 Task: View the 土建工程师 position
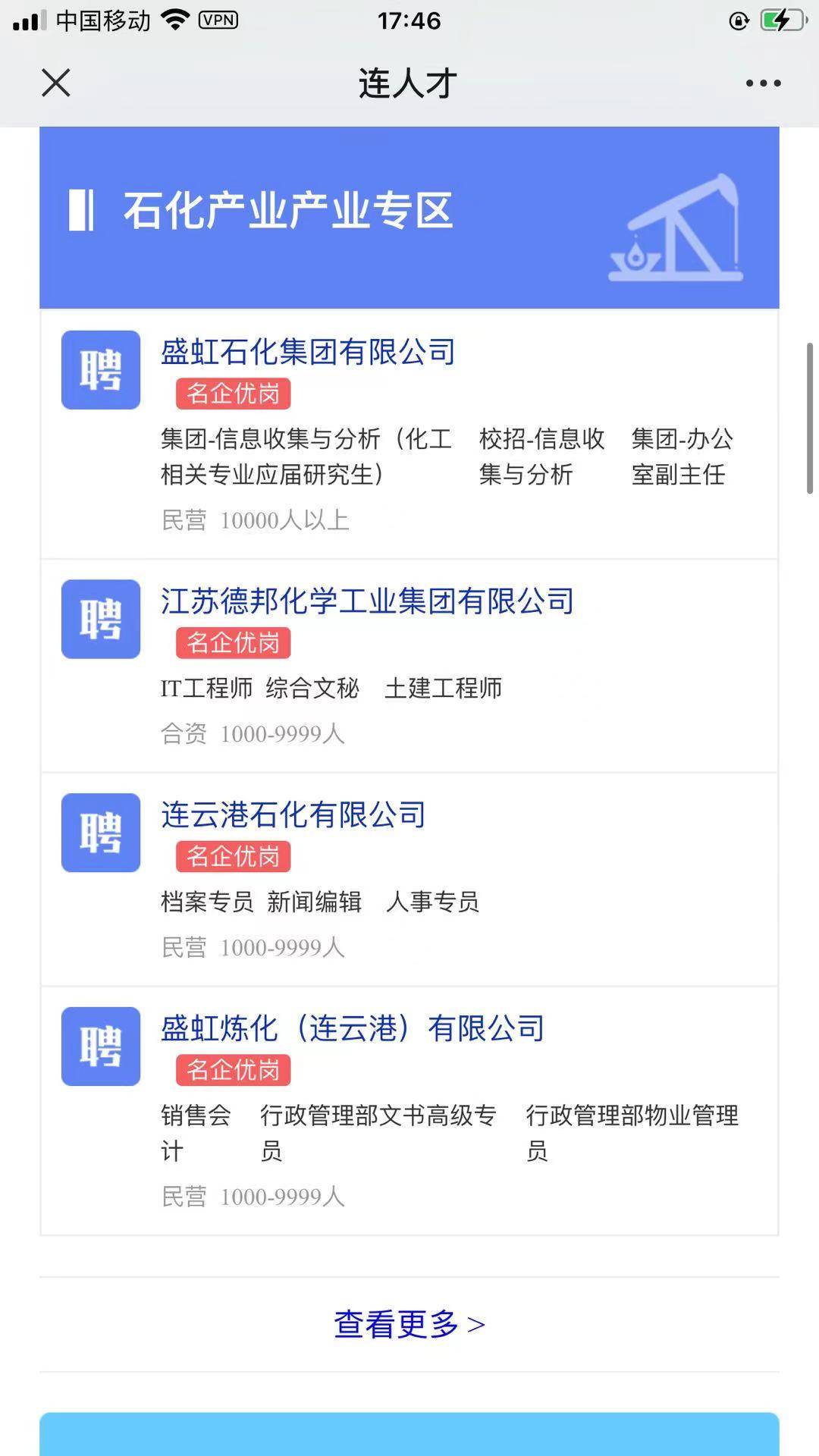pos(443,689)
